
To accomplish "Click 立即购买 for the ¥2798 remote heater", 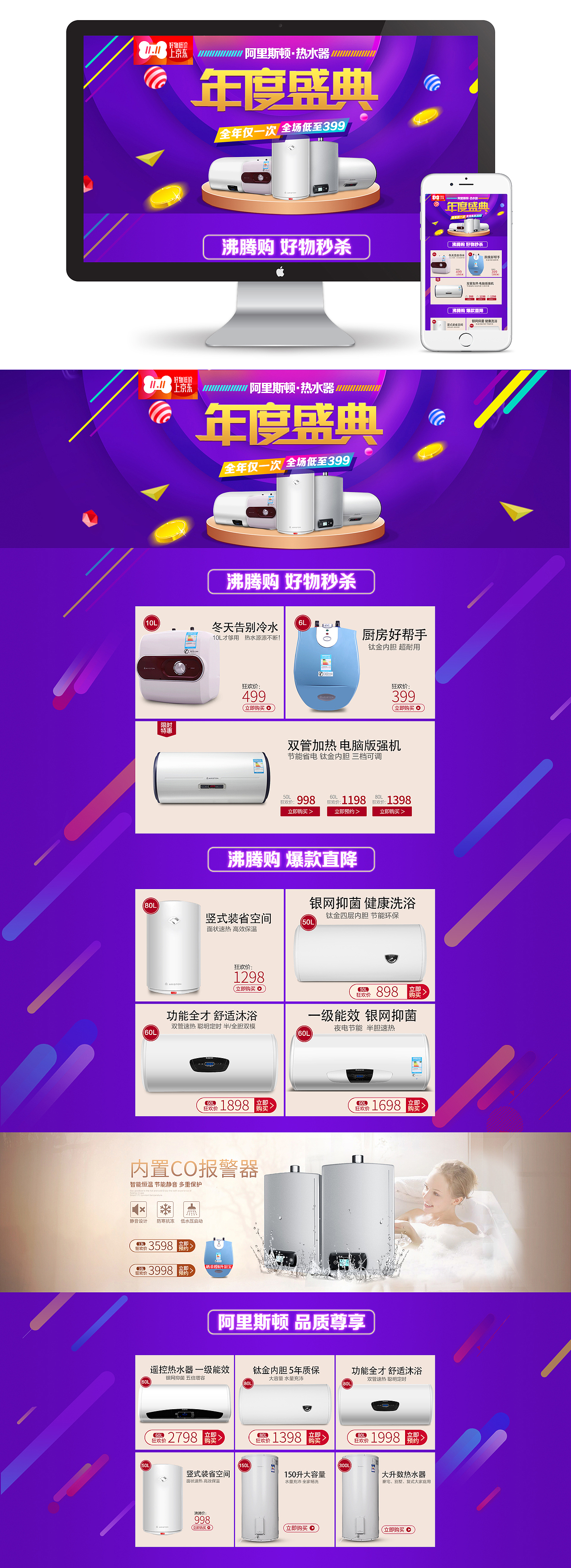I will point(211,1438).
